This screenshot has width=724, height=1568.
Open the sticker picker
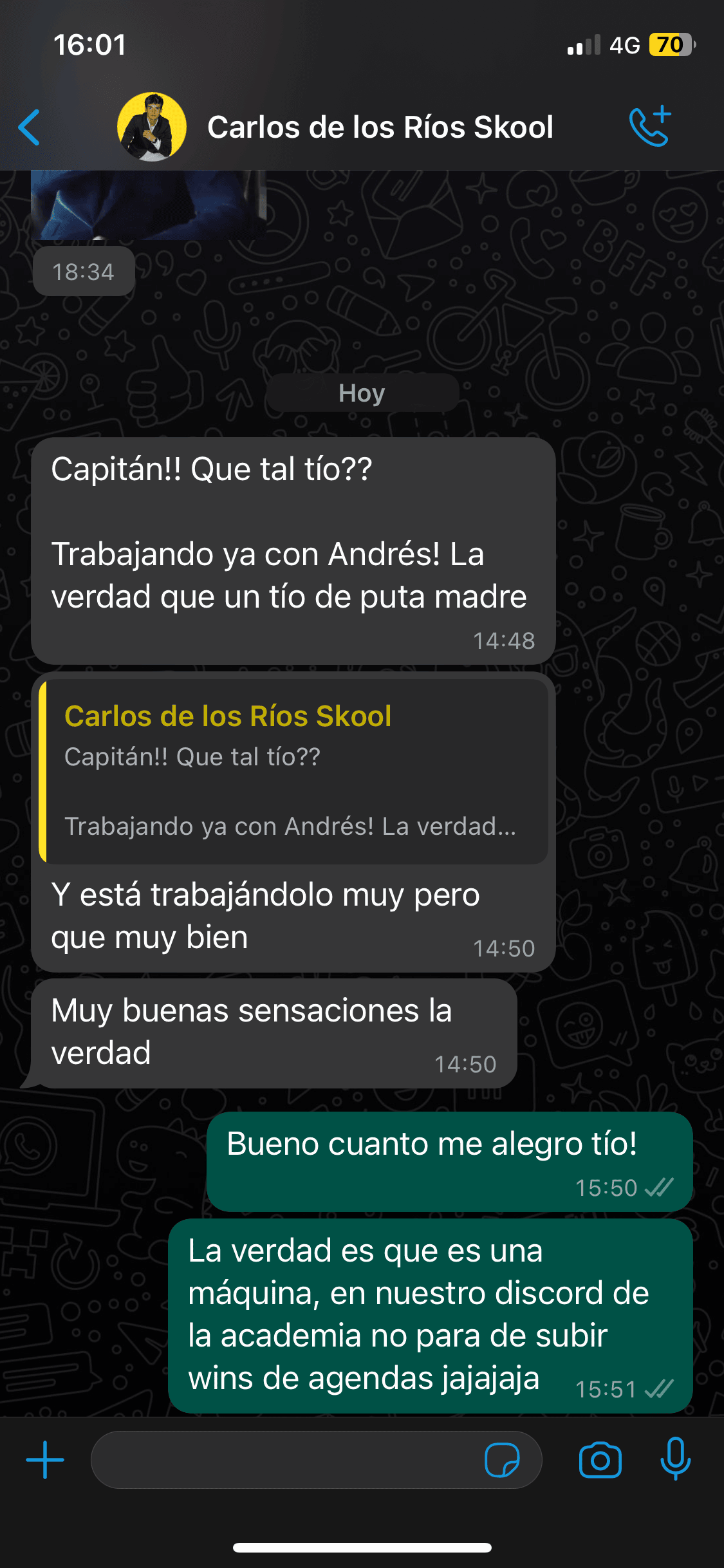tap(502, 1460)
